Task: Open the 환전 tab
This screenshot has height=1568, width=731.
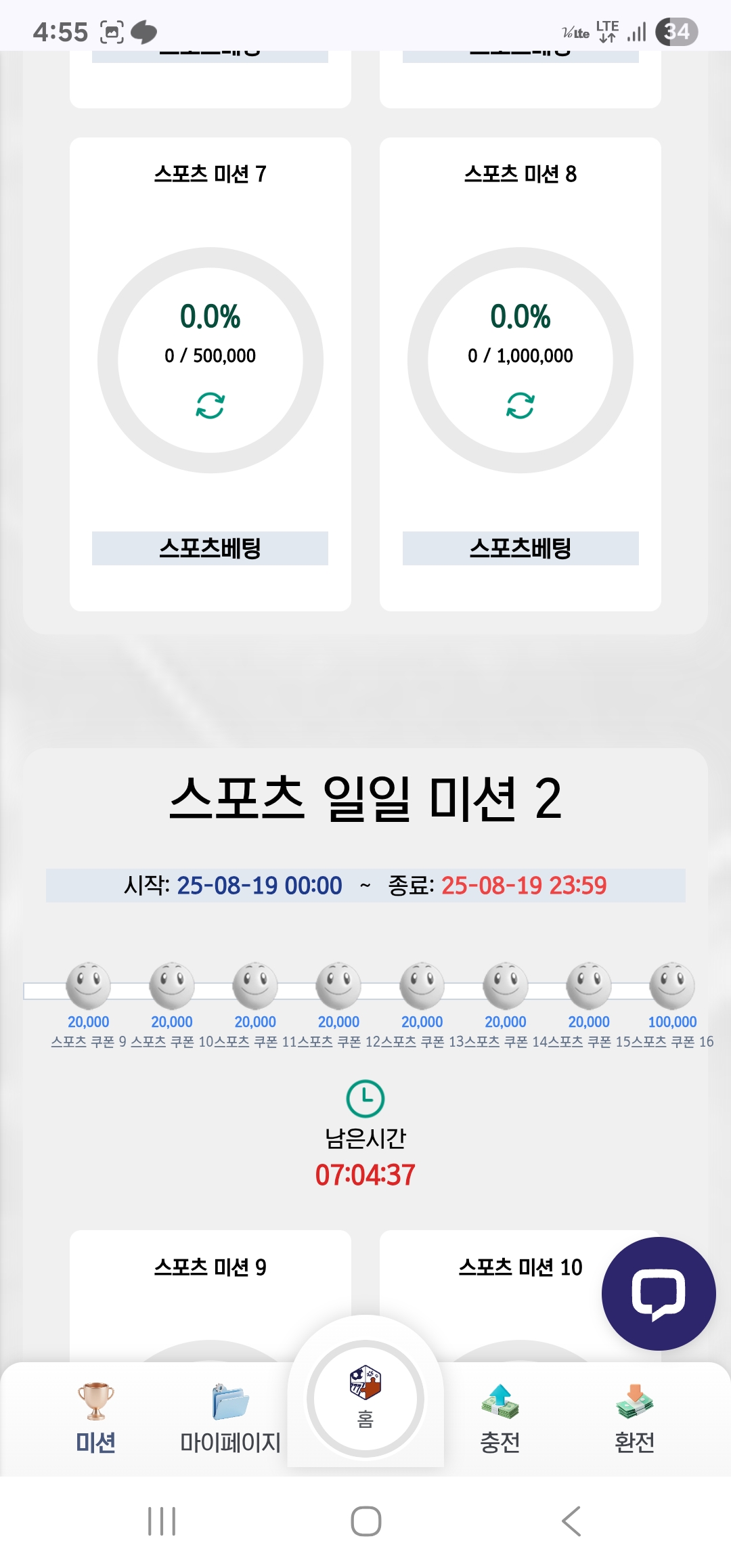Action: tap(634, 1418)
